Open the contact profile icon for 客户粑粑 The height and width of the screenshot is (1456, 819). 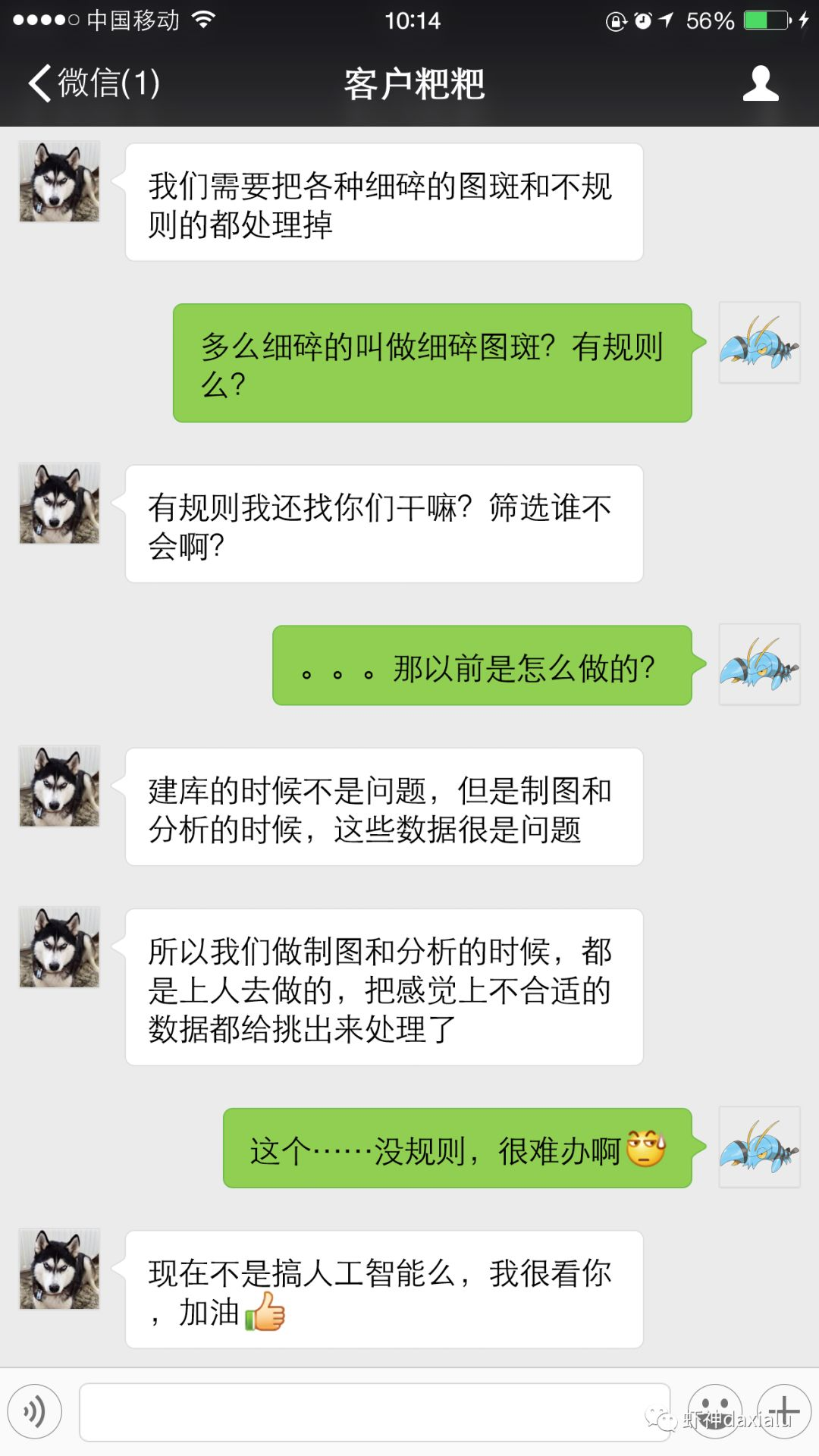click(x=761, y=83)
